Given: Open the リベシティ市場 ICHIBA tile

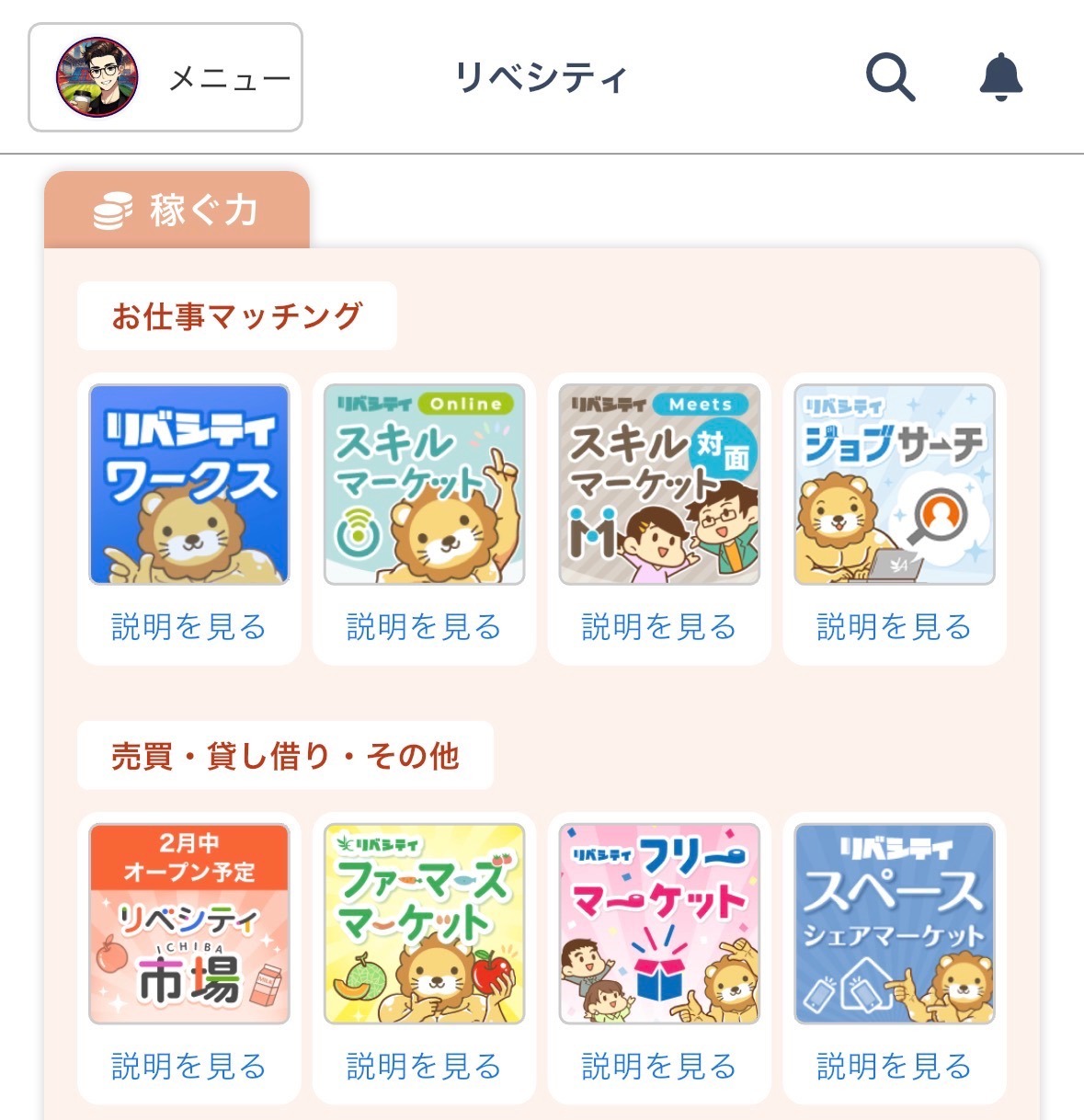Looking at the screenshot, I should click(x=189, y=924).
